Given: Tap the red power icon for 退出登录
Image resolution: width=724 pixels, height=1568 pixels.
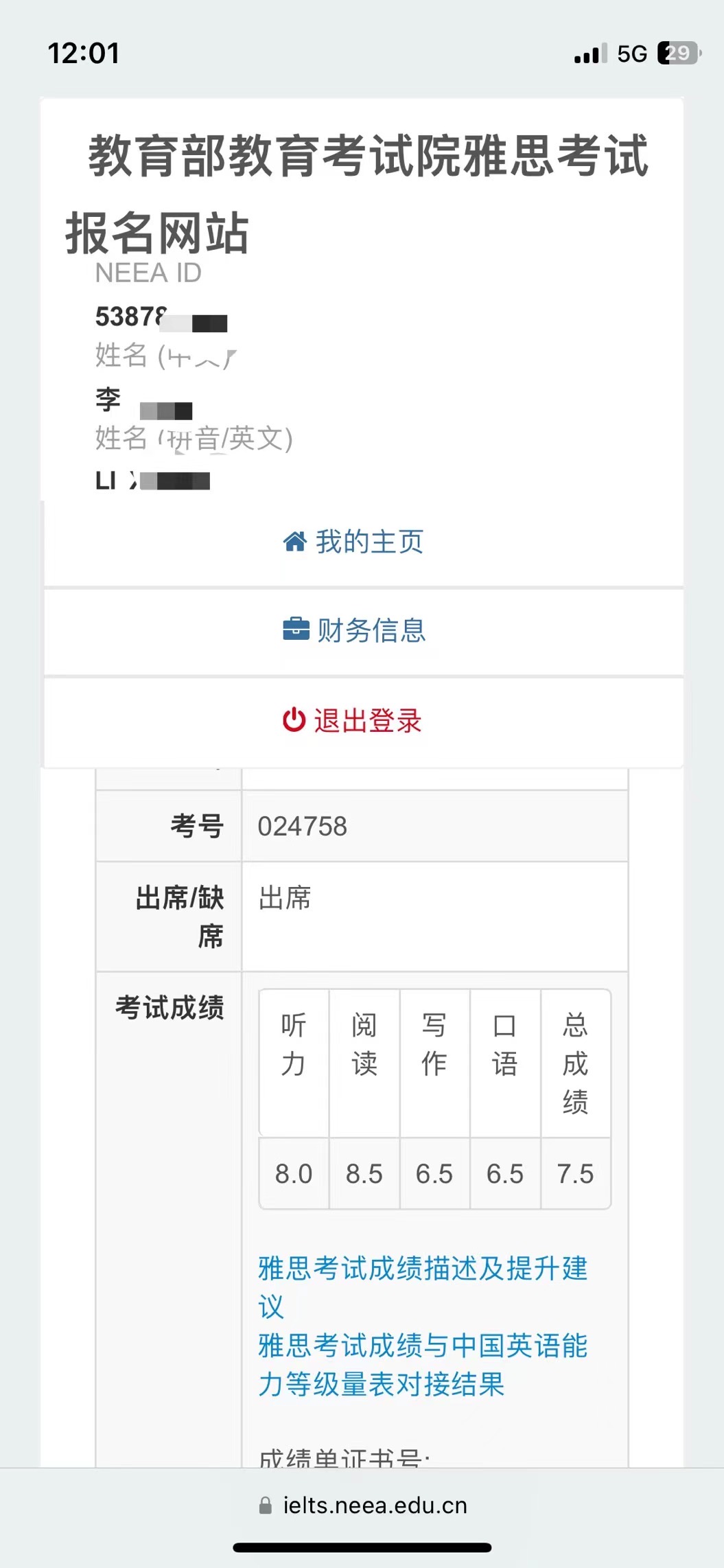Looking at the screenshot, I should pos(294,722).
